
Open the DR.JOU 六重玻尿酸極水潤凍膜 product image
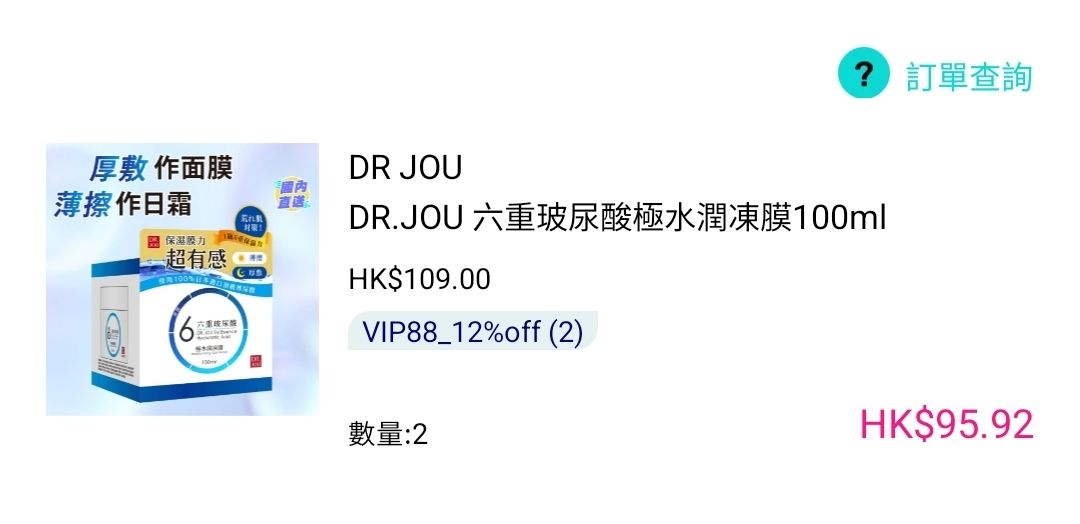pyautogui.click(x=182, y=279)
